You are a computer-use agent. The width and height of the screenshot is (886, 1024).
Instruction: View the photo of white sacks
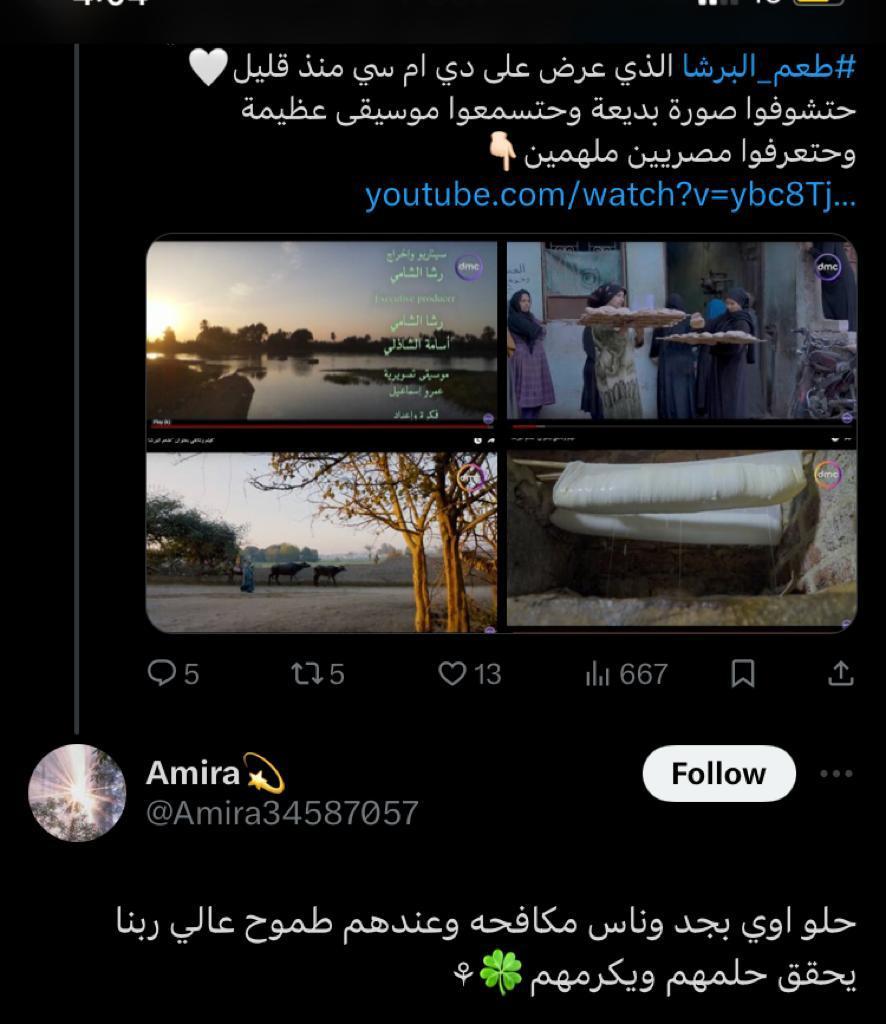681,540
